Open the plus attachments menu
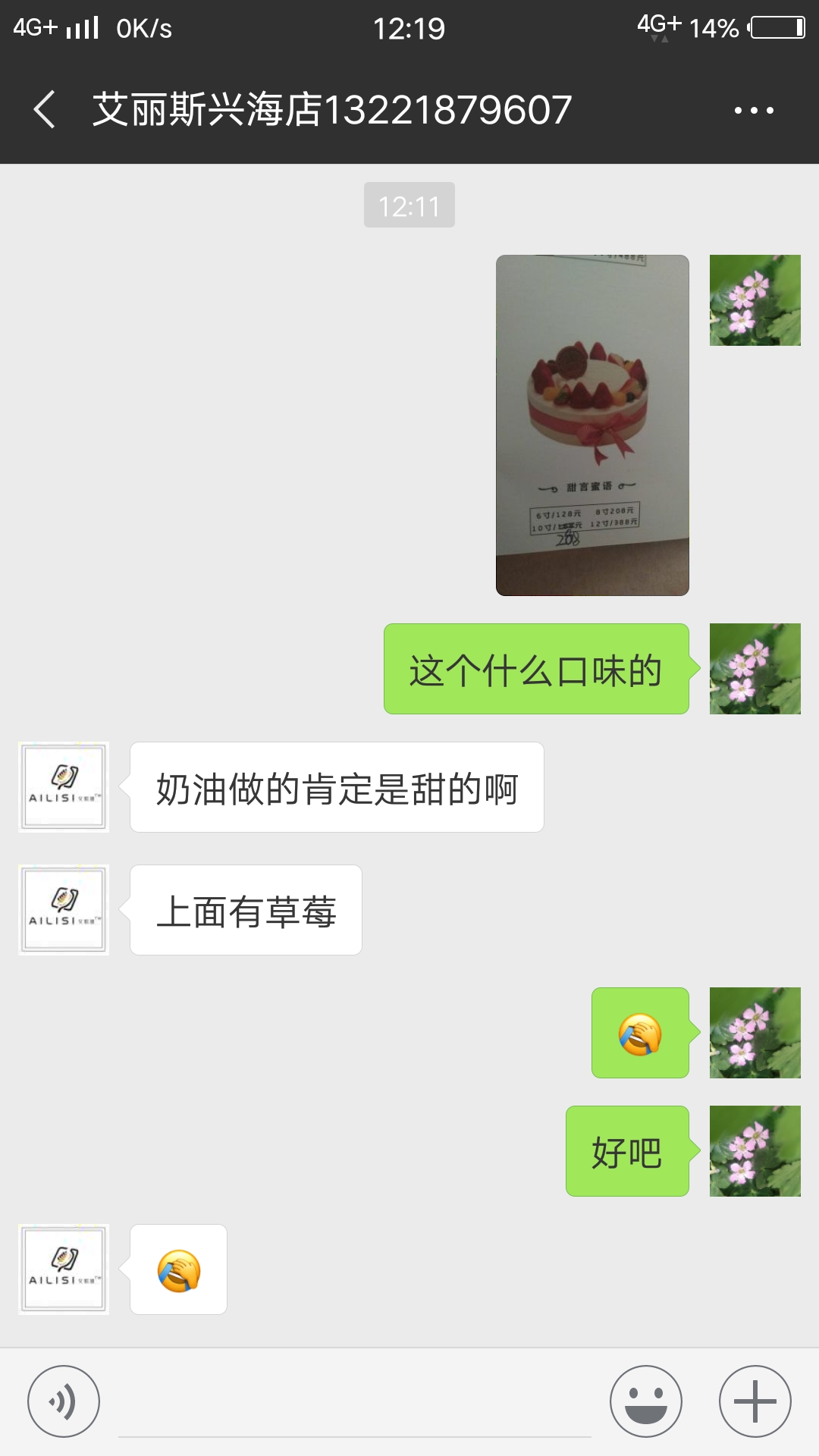The height and width of the screenshot is (1456, 819). click(x=755, y=1401)
